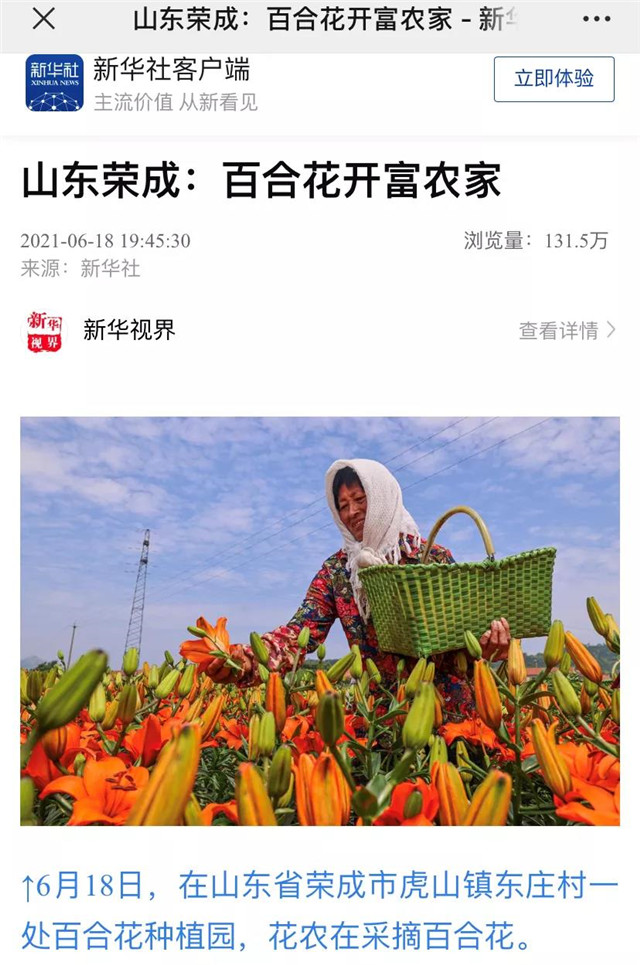
Task: Open the three-dot overflow menu
Action: click(x=596, y=19)
